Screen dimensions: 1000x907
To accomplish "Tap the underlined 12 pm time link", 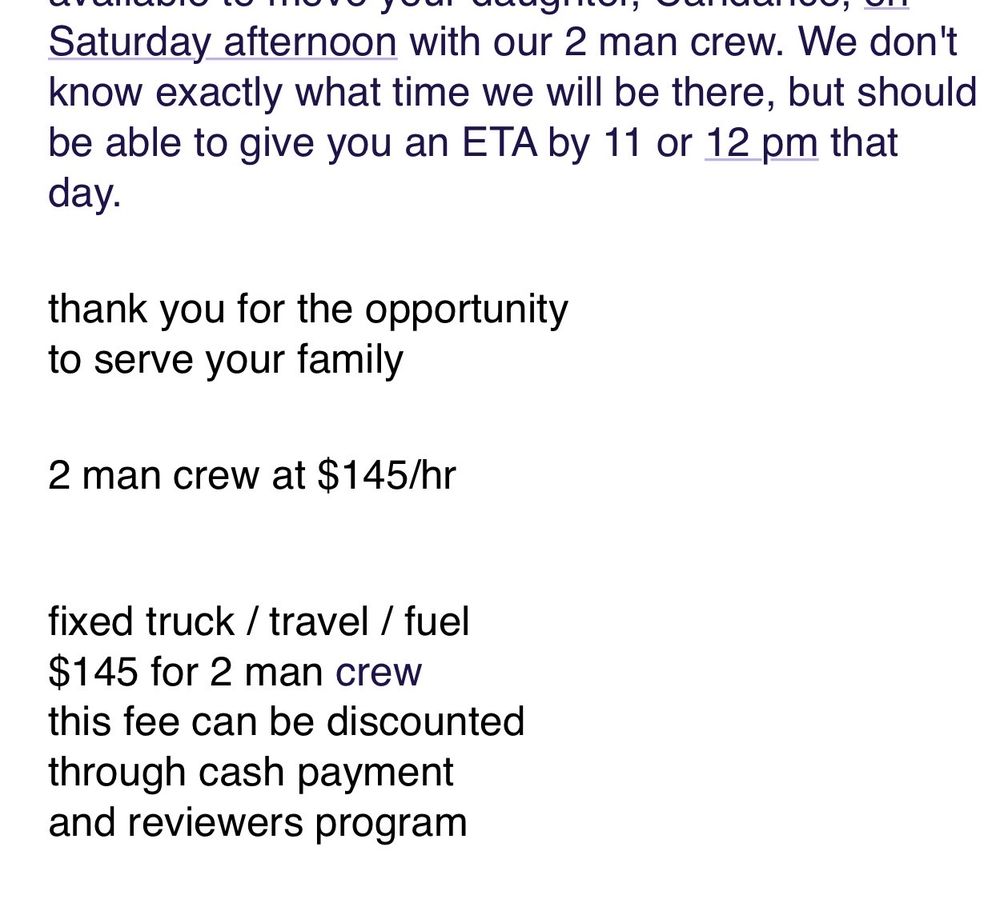I will click(761, 142).
